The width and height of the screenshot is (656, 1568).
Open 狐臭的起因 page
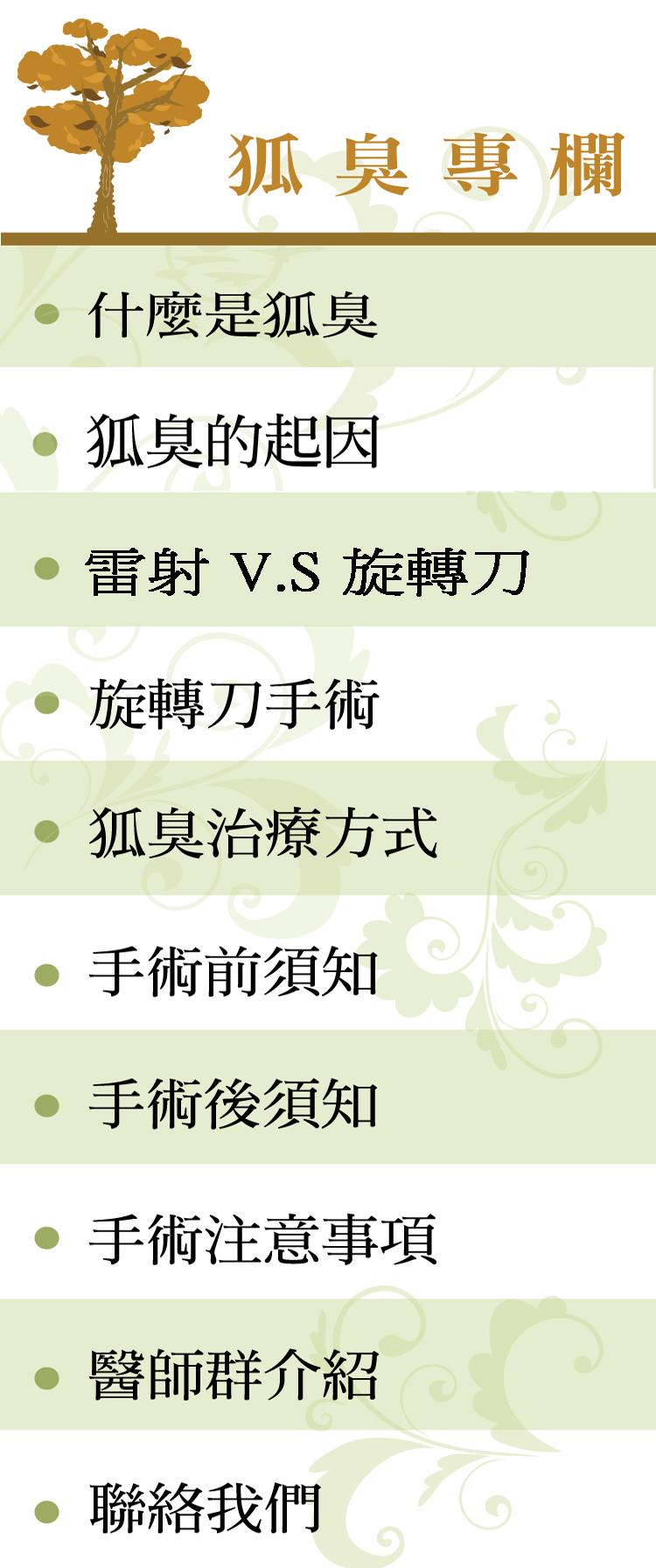coord(233,442)
